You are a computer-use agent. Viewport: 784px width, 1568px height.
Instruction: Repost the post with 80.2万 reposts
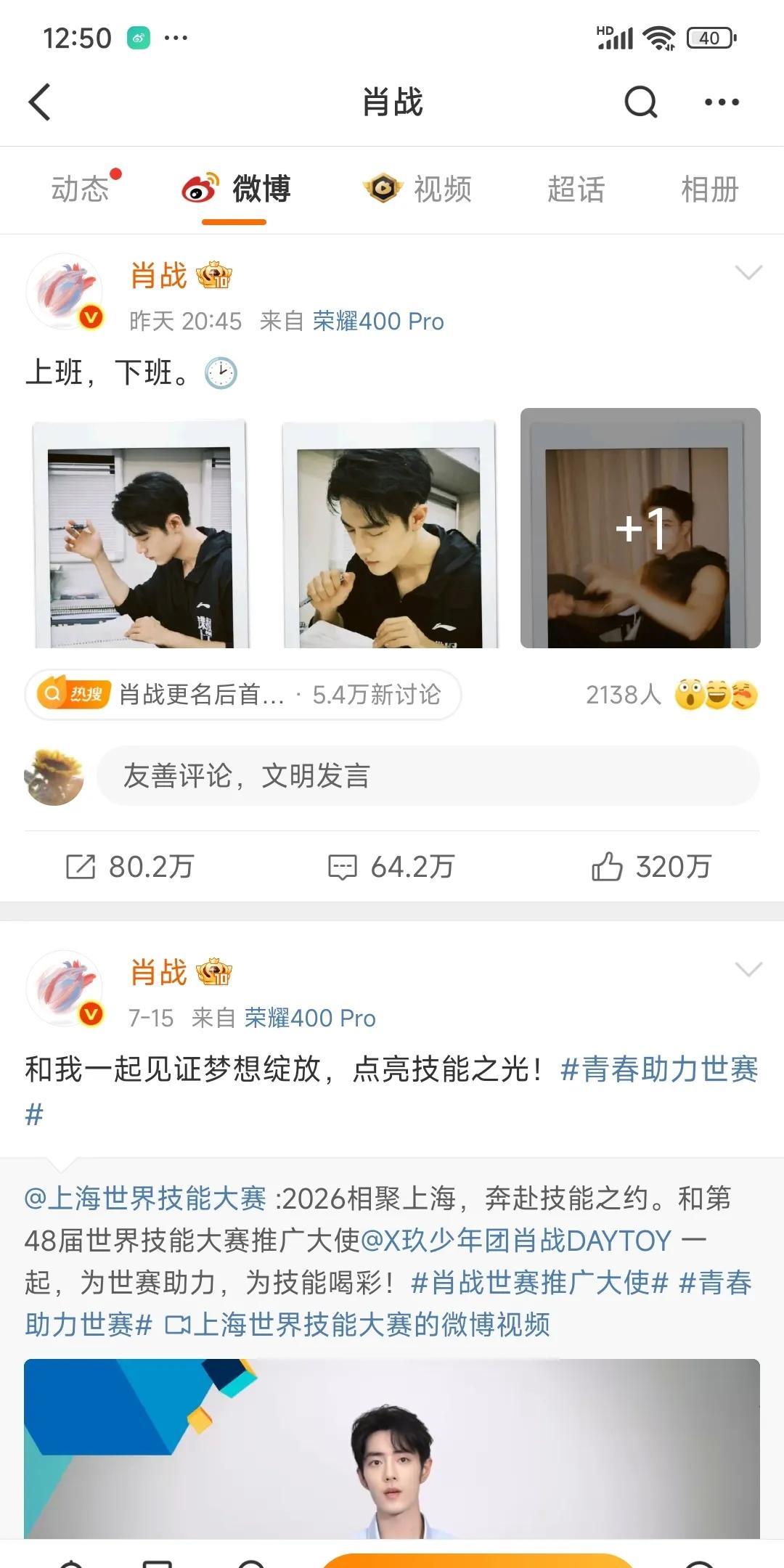(x=131, y=867)
